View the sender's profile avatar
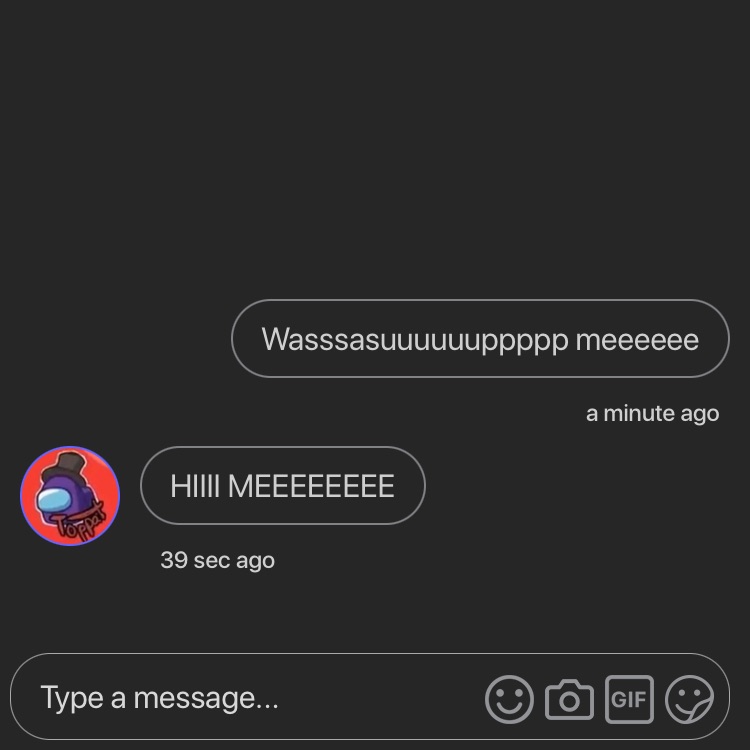750x750 pixels. [70, 496]
